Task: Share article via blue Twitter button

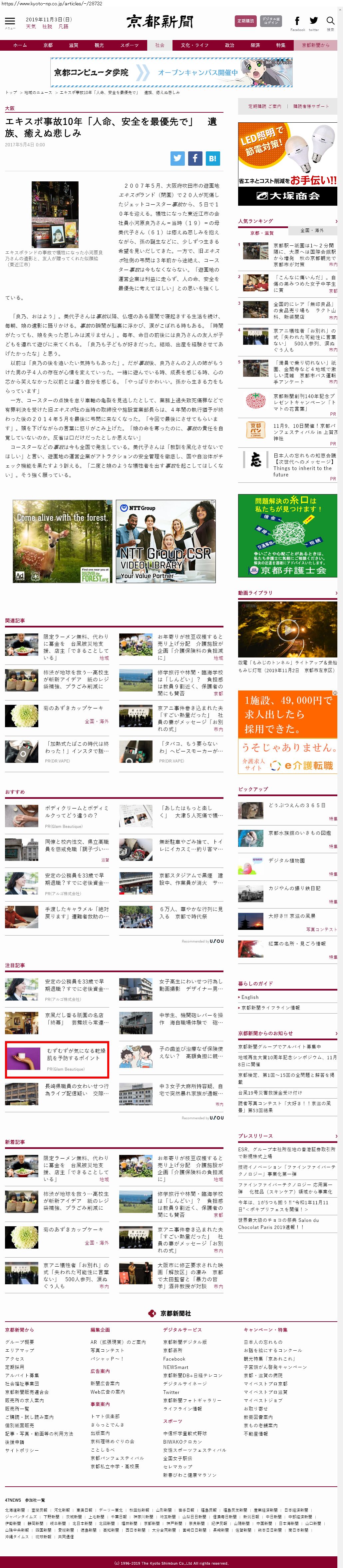Action: [177, 158]
